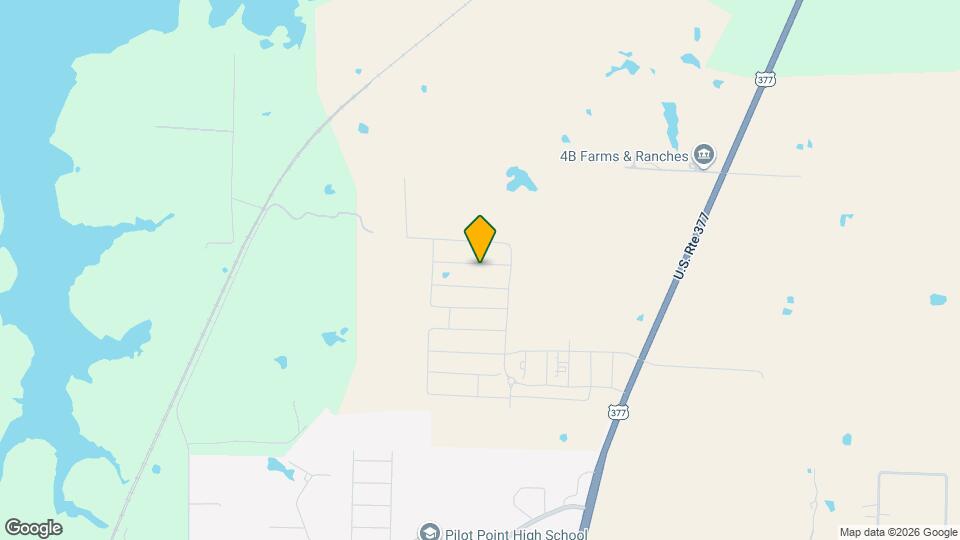The width and height of the screenshot is (960, 540).
Task: Open the 4B Farms & Ranches place marker
Action: tap(704, 155)
